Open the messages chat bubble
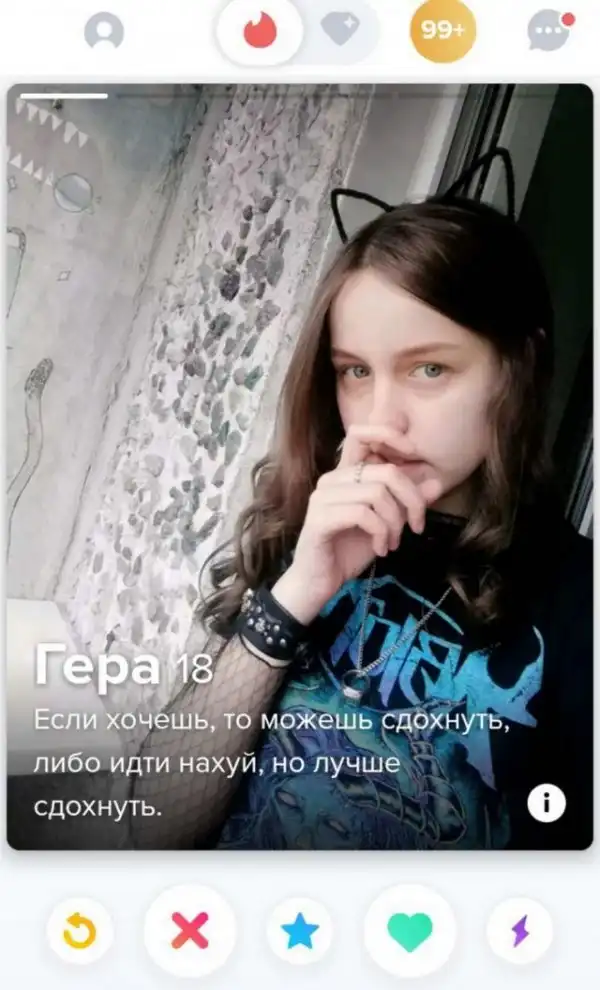This screenshot has width=600, height=990. tap(546, 32)
